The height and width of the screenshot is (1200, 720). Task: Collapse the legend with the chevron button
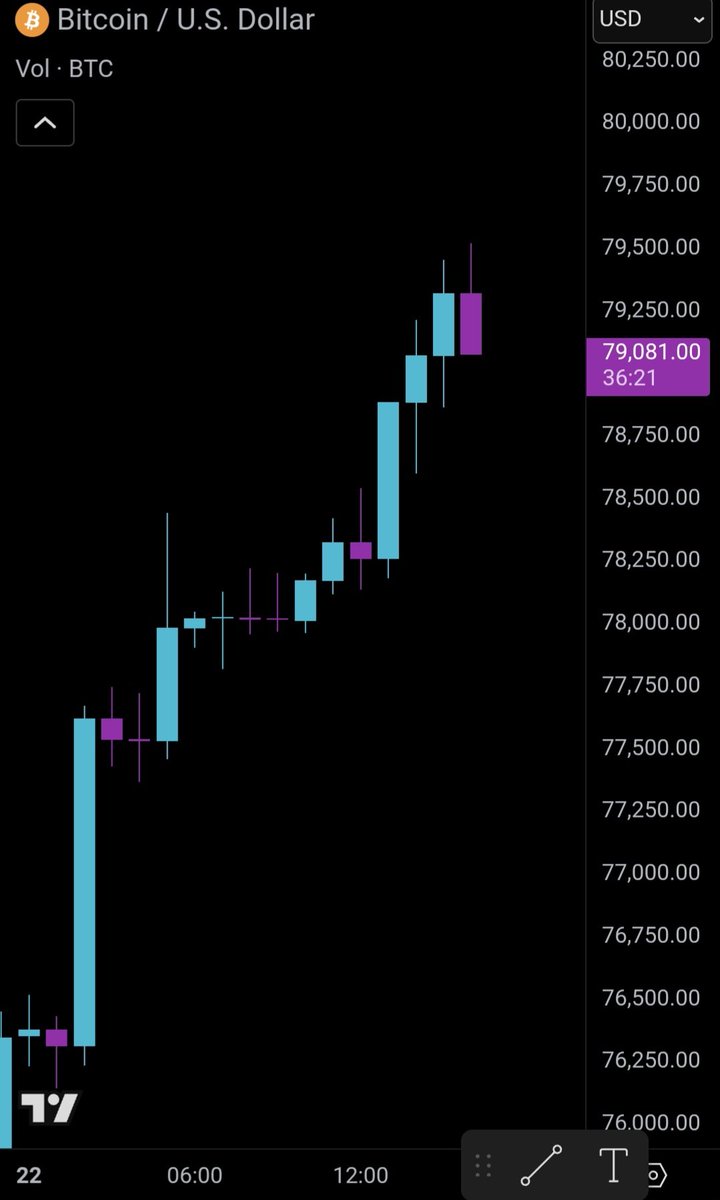(45, 123)
